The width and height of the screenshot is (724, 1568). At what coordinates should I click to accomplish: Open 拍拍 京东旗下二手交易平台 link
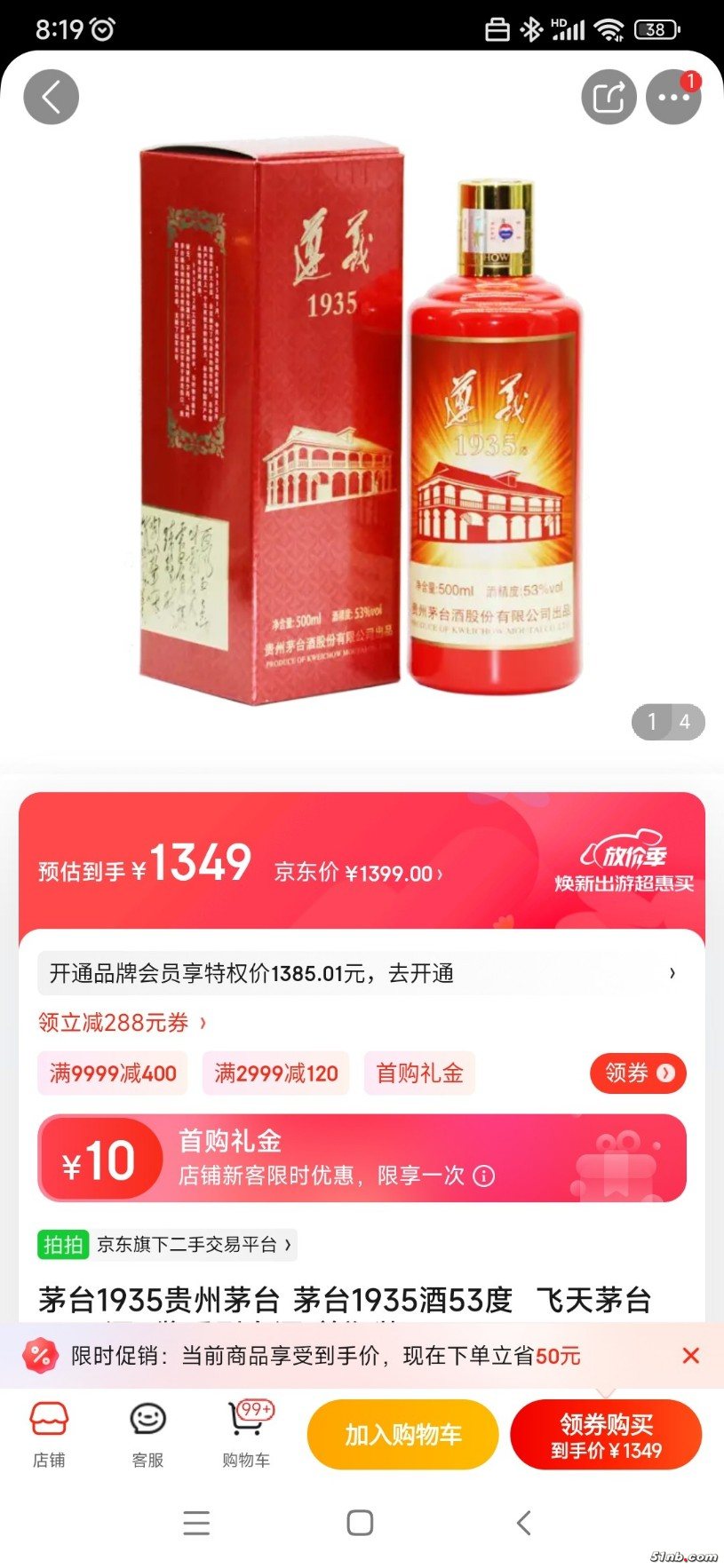tap(167, 1245)
